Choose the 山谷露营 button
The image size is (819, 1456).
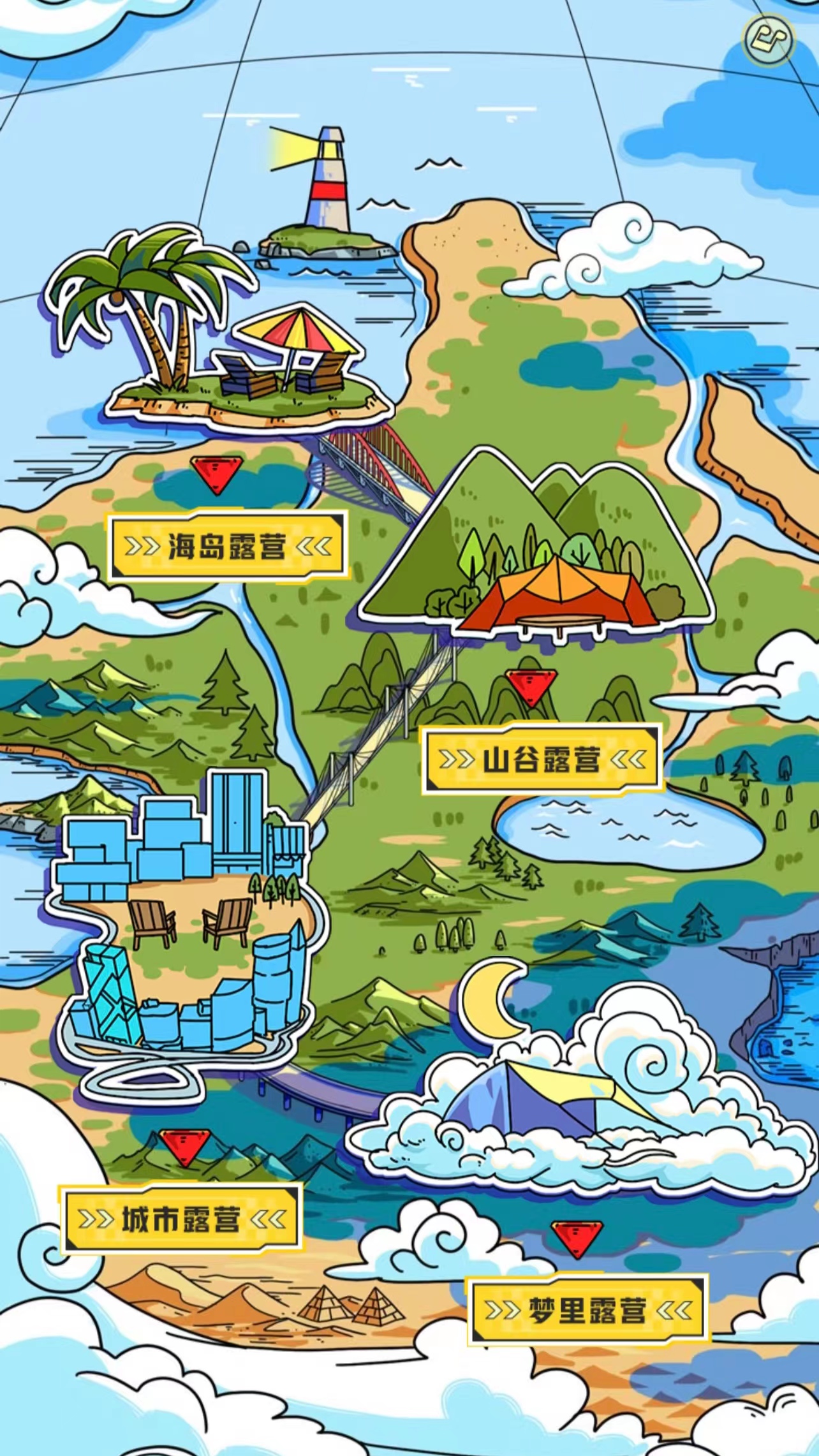point(542,760)
